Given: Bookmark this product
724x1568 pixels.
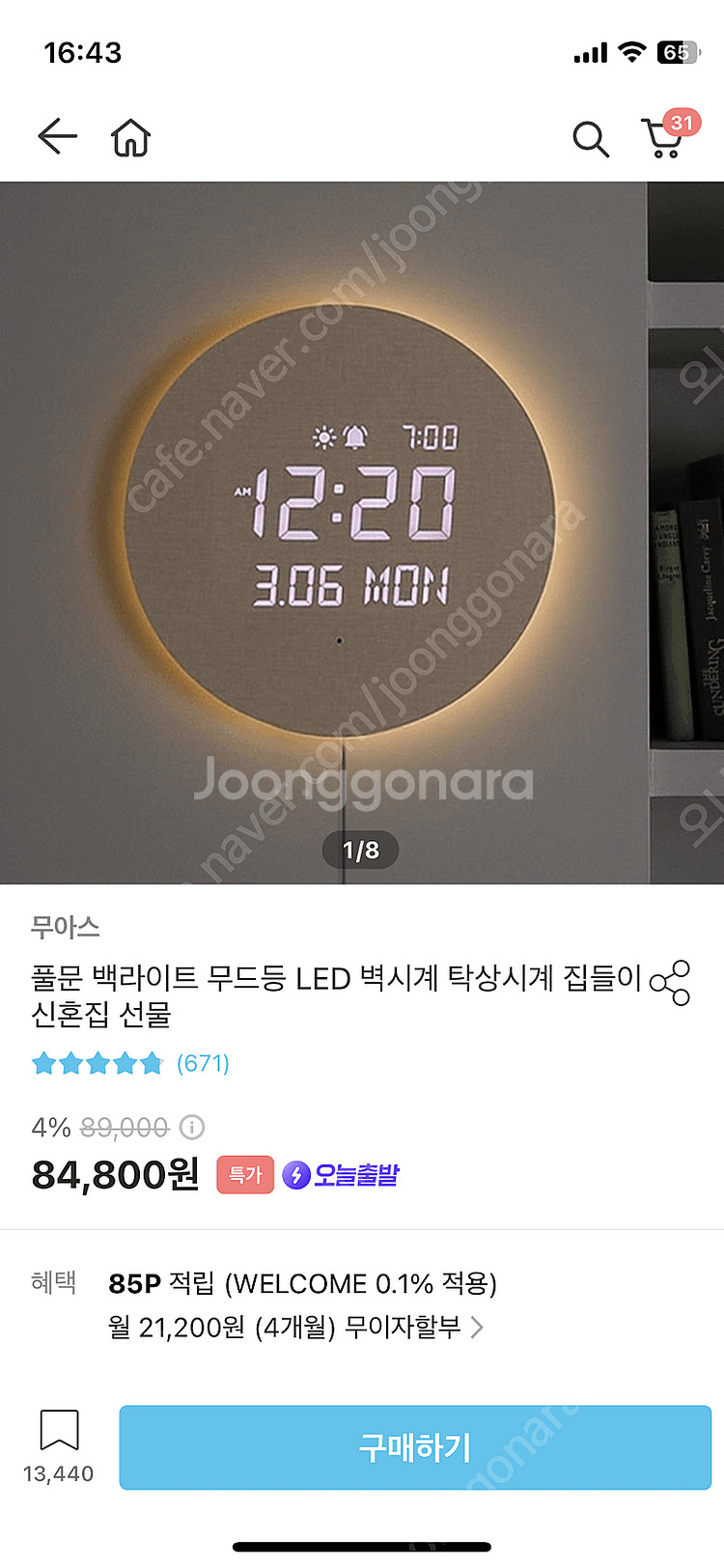Looking at the screenshot, I should tap(59, 1430).
